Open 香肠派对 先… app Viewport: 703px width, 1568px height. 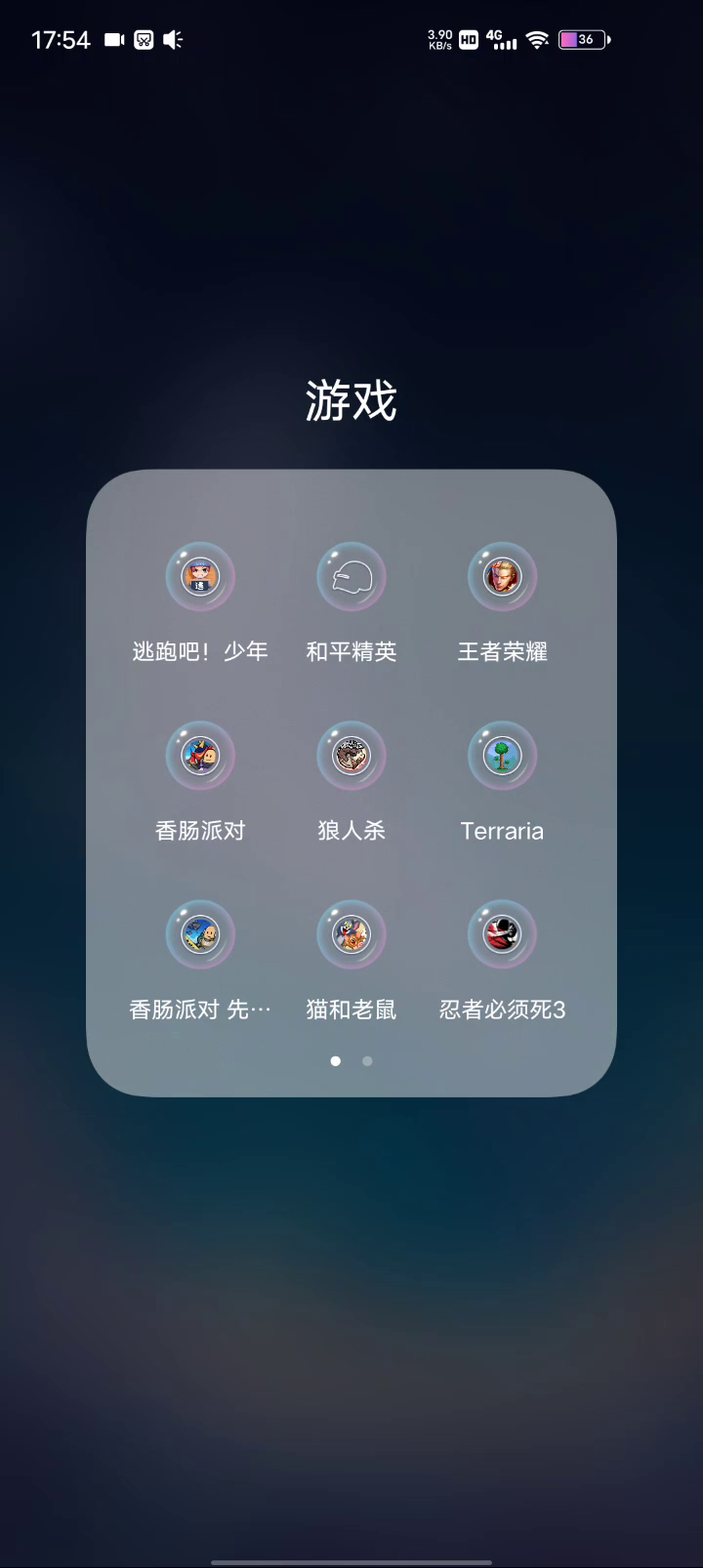pyautogui.click(x=200, y=934)
